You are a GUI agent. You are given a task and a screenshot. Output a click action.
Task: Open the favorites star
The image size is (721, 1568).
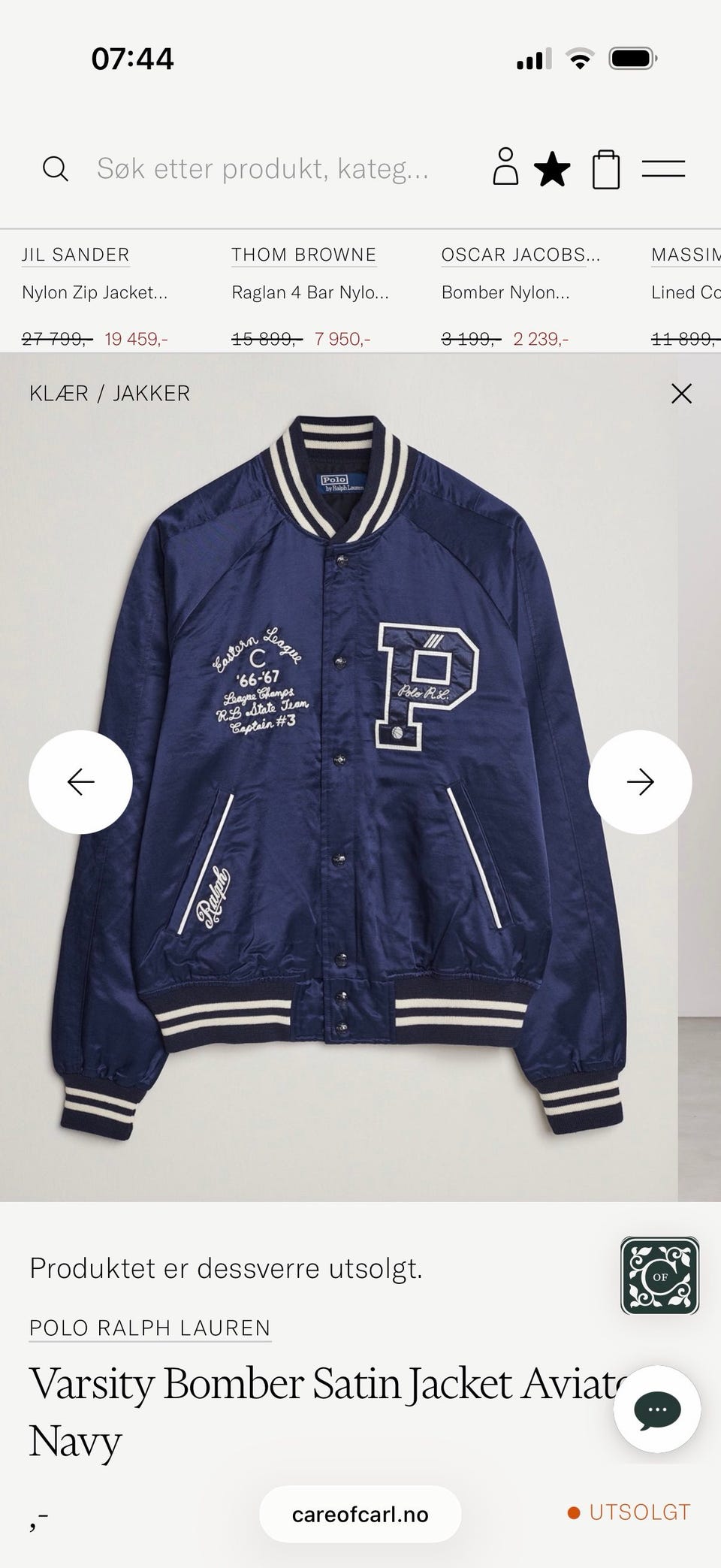coord(552,169)
